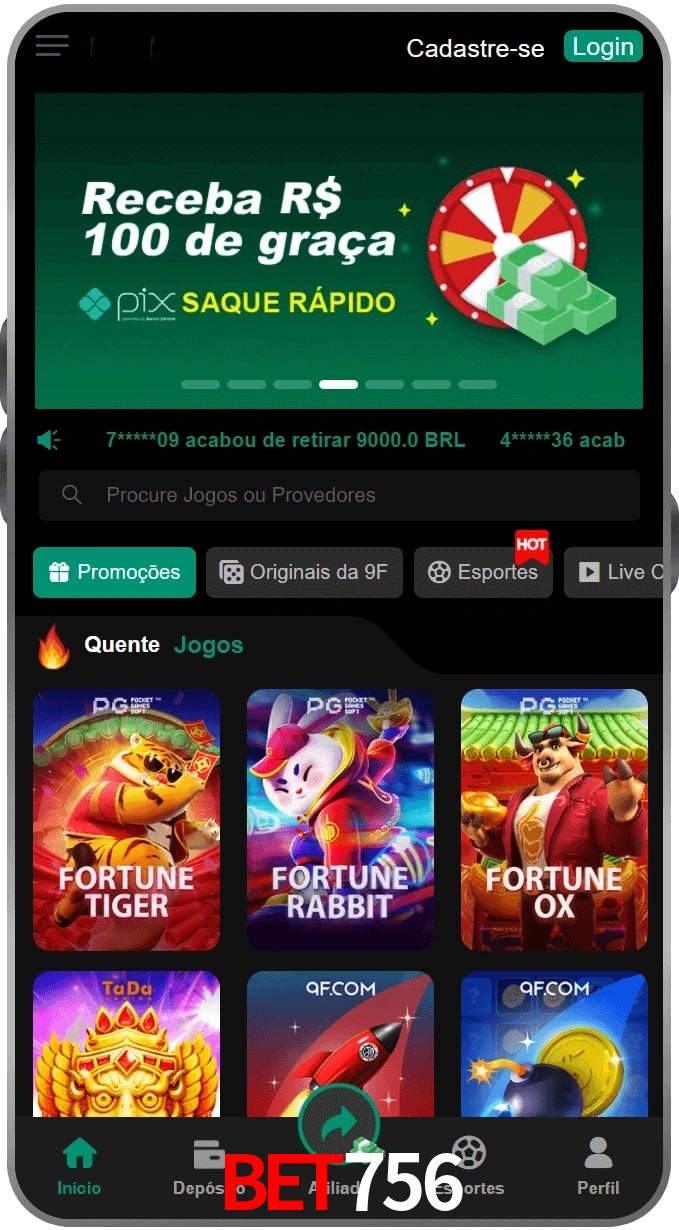Open the Esportes category chip
The image size is (679, 1230).
pos(483,572)
